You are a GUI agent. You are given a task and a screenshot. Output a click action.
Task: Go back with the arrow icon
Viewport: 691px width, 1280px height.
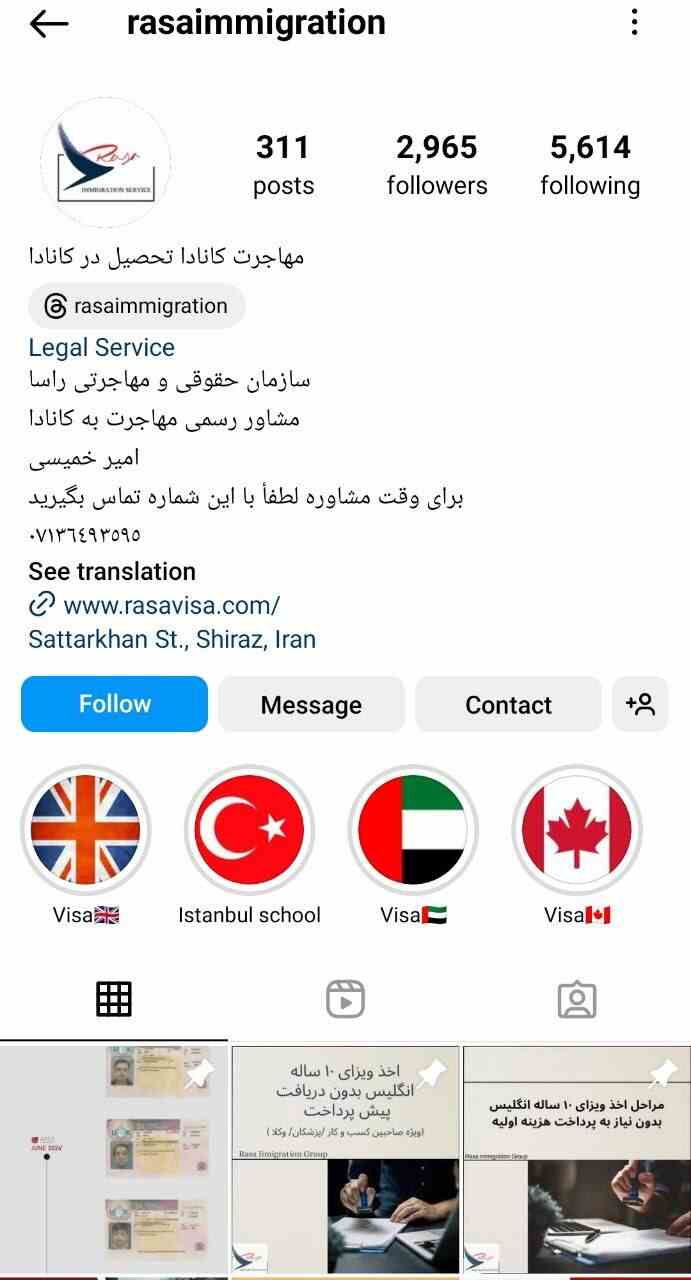pos(49,23)
